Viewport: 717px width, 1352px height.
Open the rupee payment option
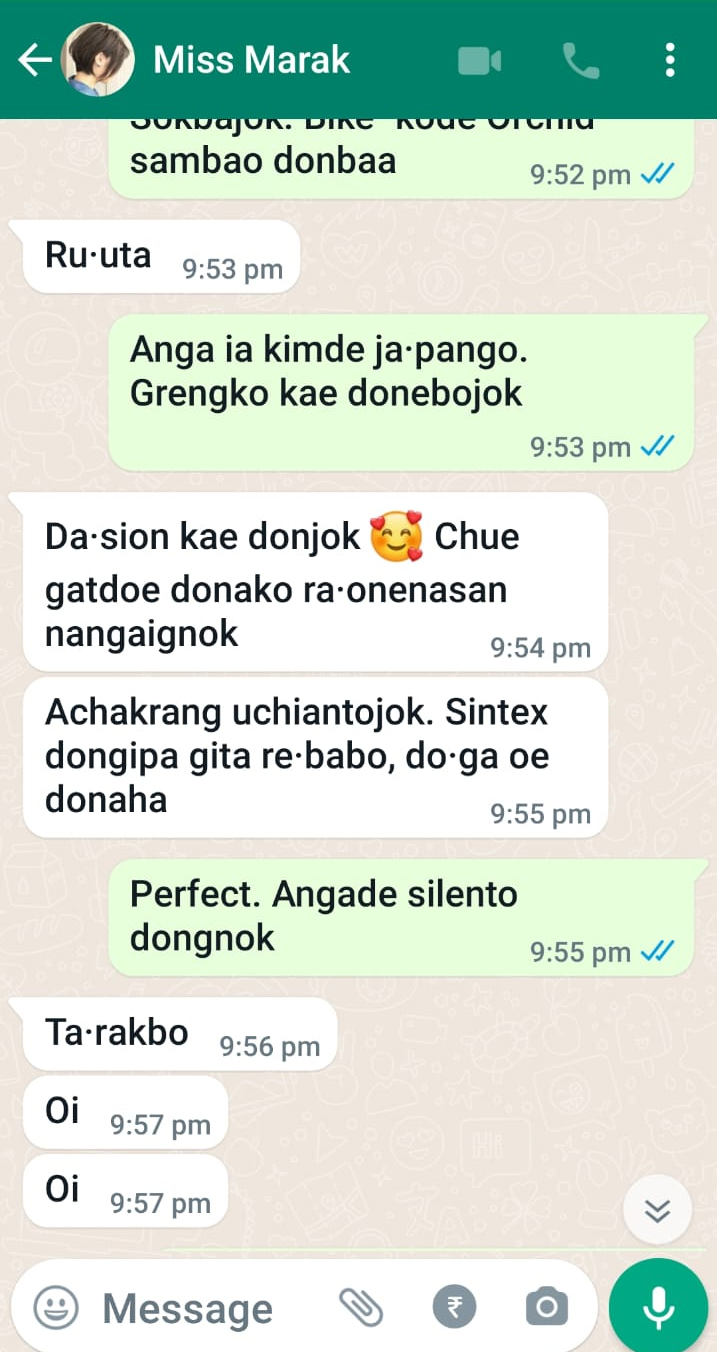tap(454, 1306)
